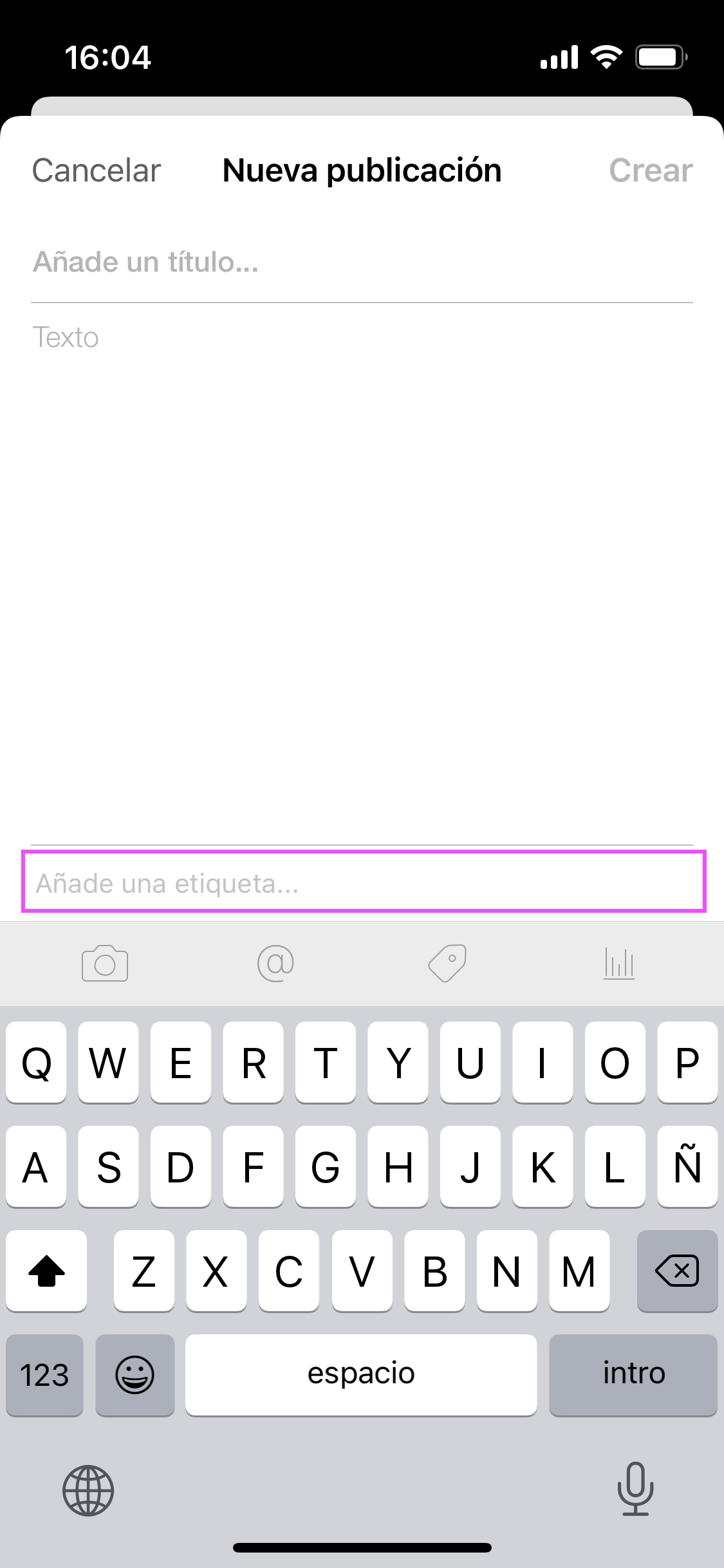The height and width of the screenshot is (1568, 724).
Task: Tap the Cancelar option to discard the post
Action: 95,171
